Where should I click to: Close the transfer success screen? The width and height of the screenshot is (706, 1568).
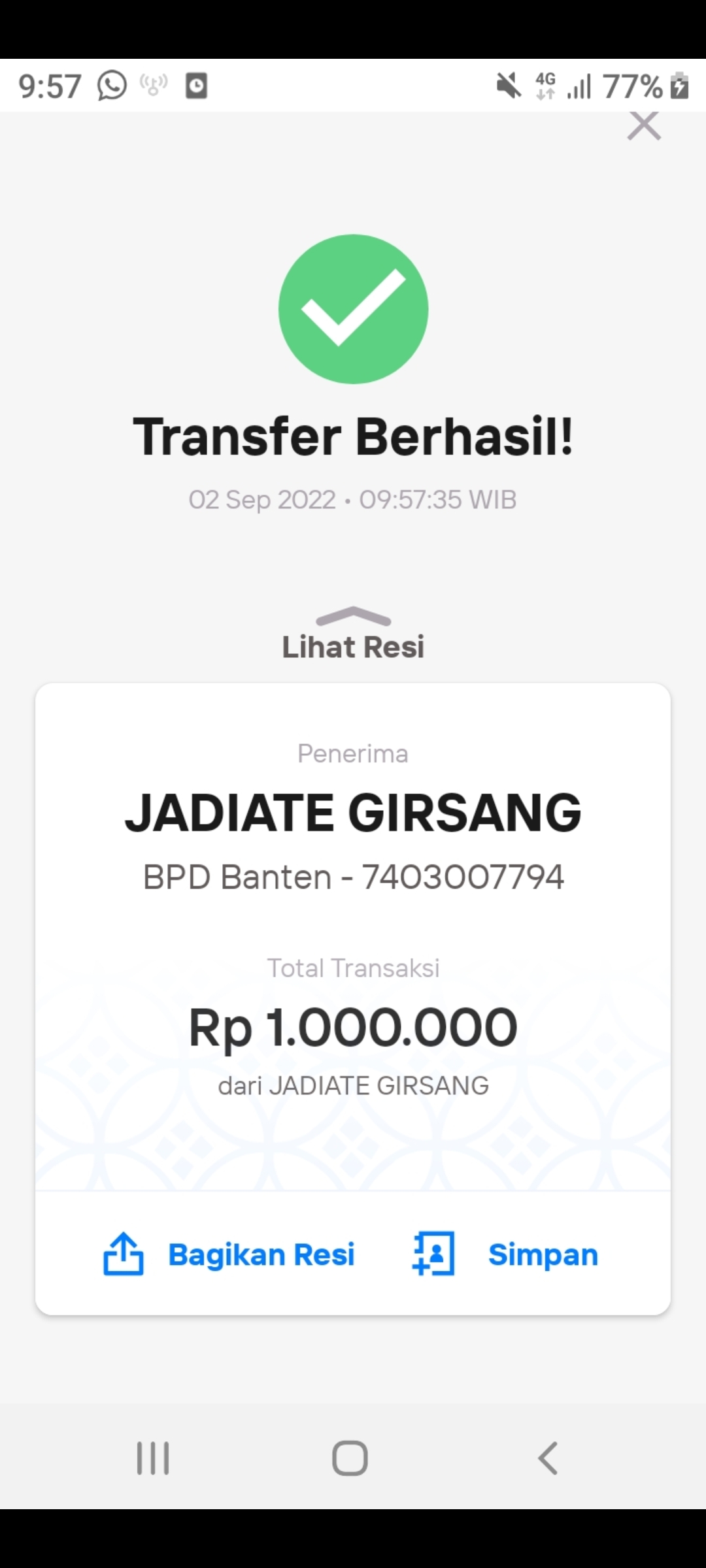[644, 126]
